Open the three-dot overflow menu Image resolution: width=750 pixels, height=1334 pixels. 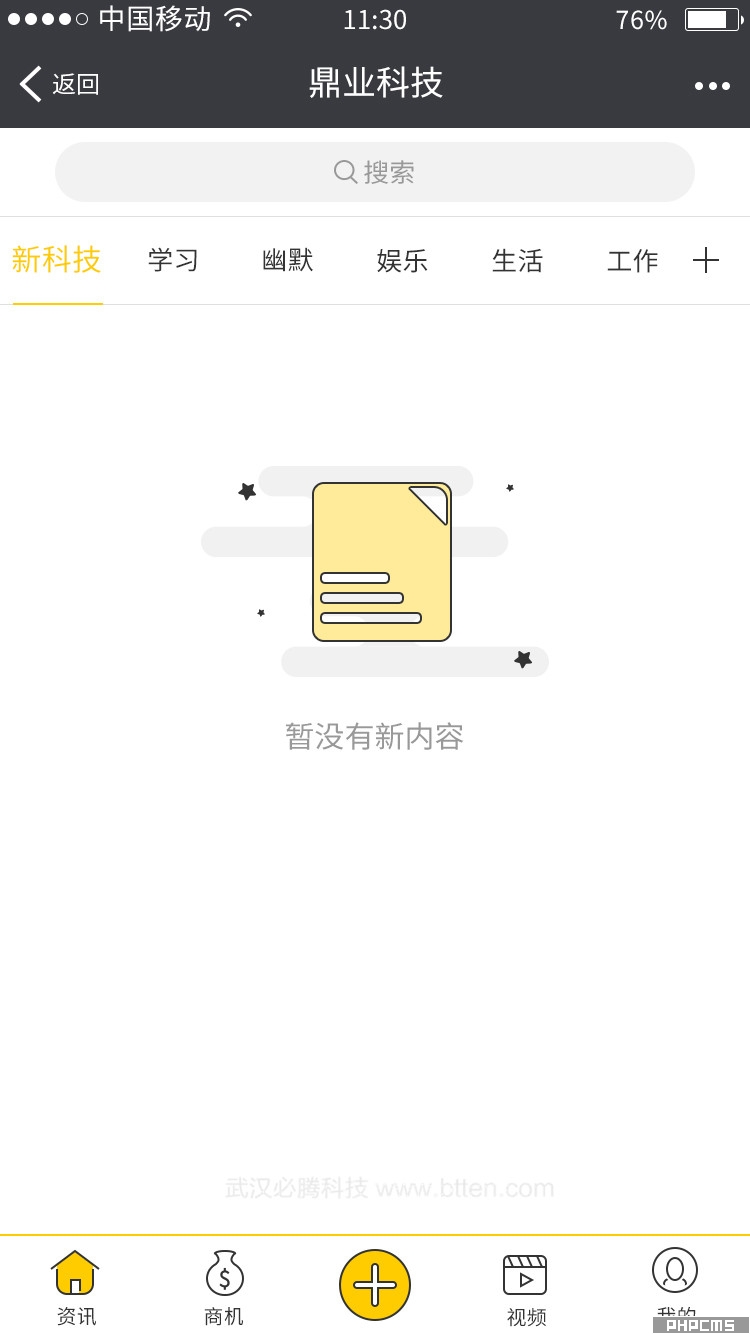(x=712, y=86)
